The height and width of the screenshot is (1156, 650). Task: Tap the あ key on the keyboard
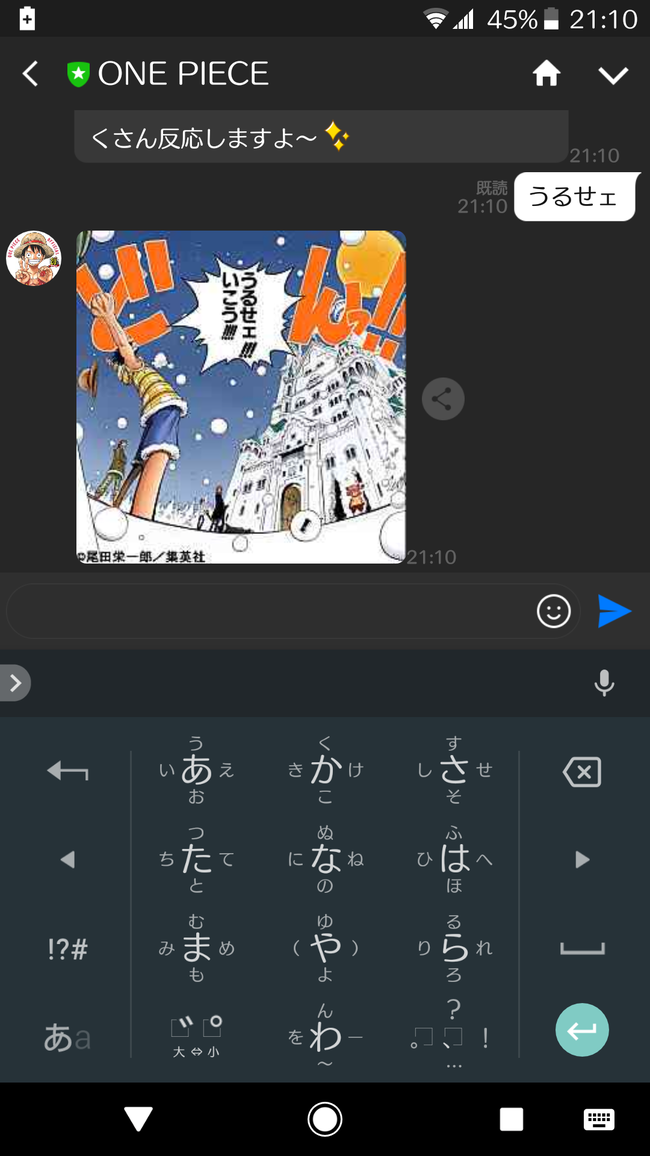197,770
